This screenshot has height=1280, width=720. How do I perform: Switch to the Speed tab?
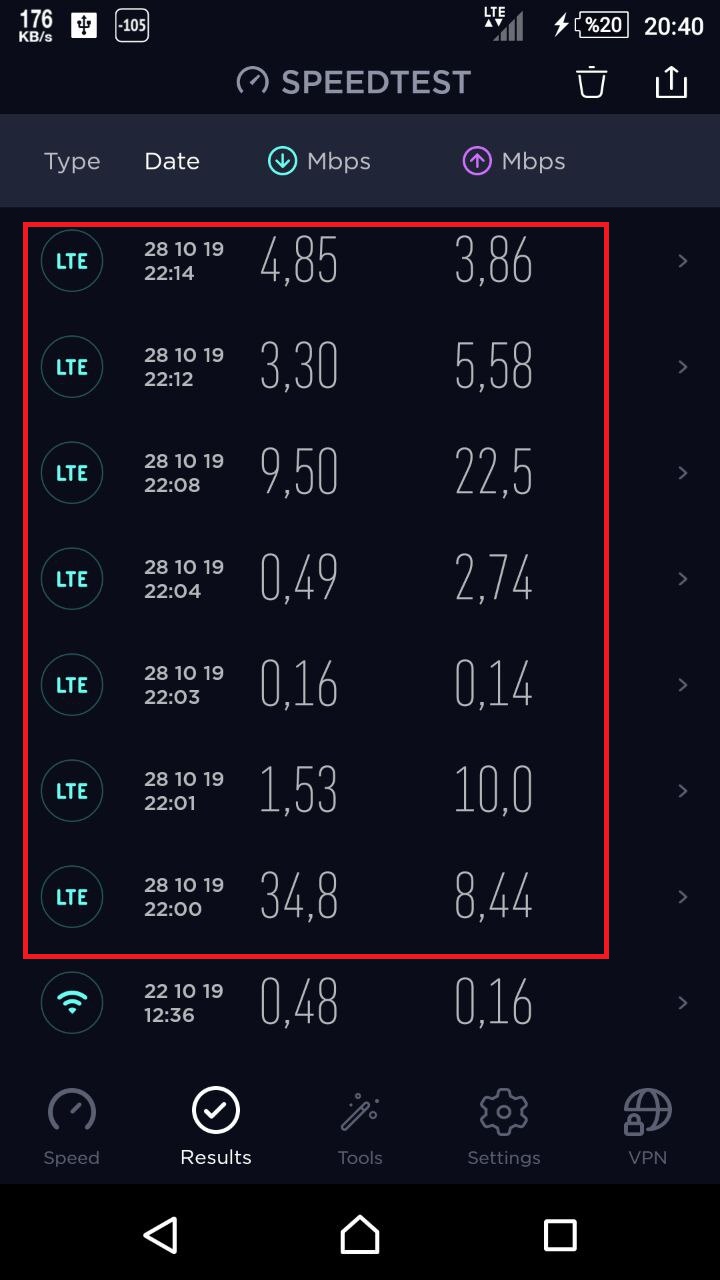[72, 1128]
